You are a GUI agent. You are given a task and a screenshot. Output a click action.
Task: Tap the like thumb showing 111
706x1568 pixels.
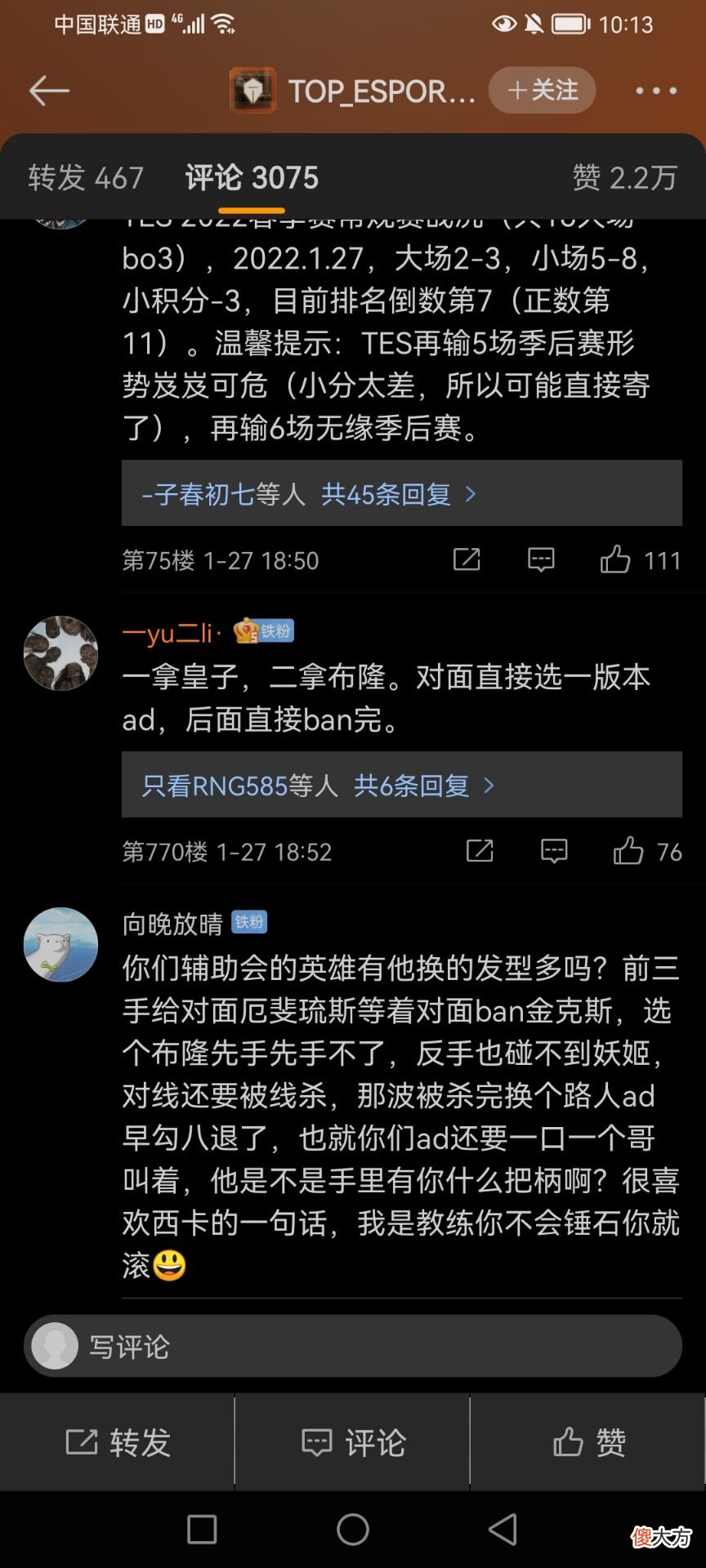coord(615,560)
